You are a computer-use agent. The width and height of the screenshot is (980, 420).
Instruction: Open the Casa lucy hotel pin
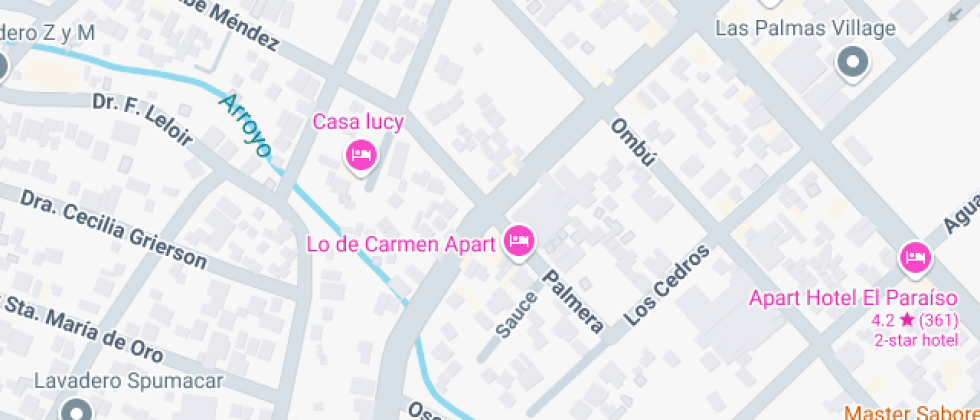[360, 155]
